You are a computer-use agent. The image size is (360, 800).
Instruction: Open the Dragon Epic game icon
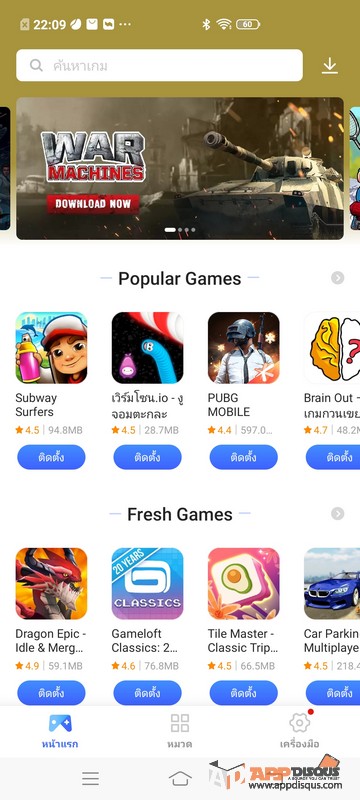click(51, 584)
